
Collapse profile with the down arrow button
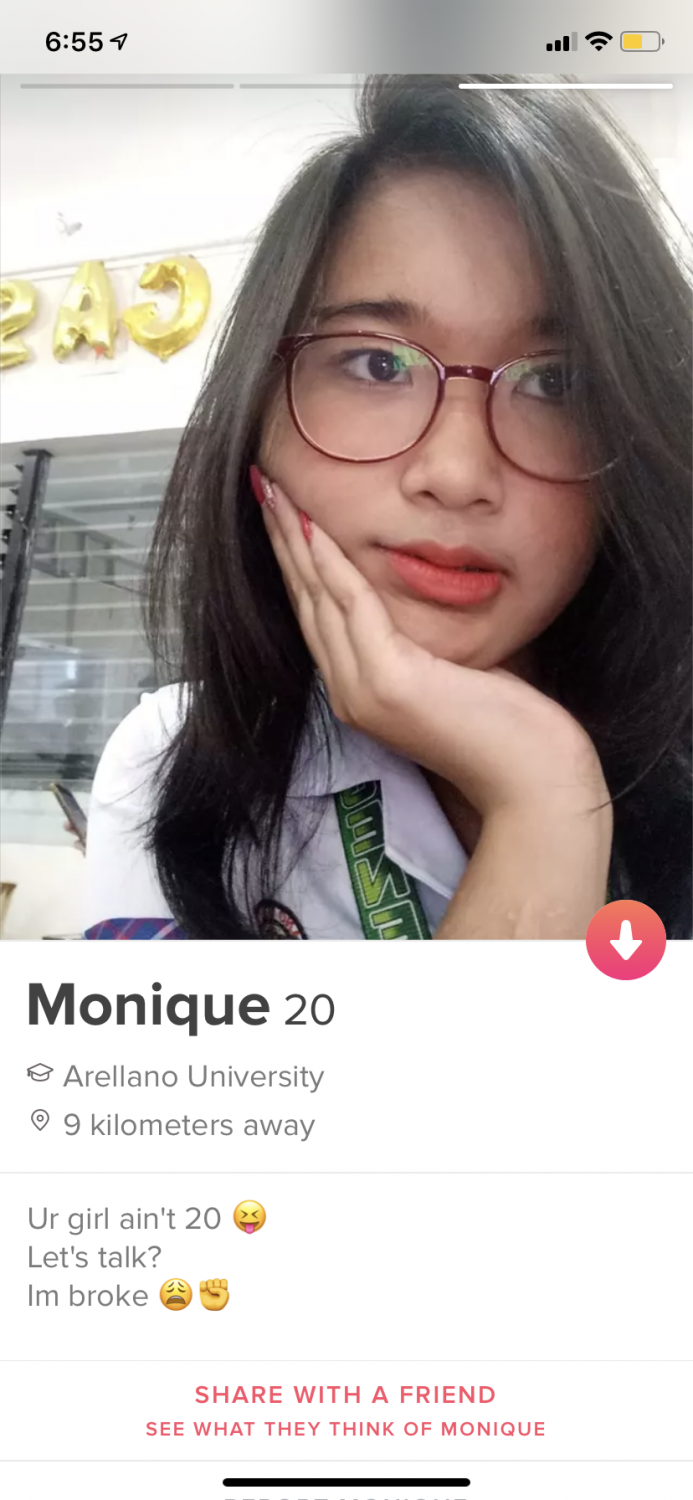(x=626, y=939)
